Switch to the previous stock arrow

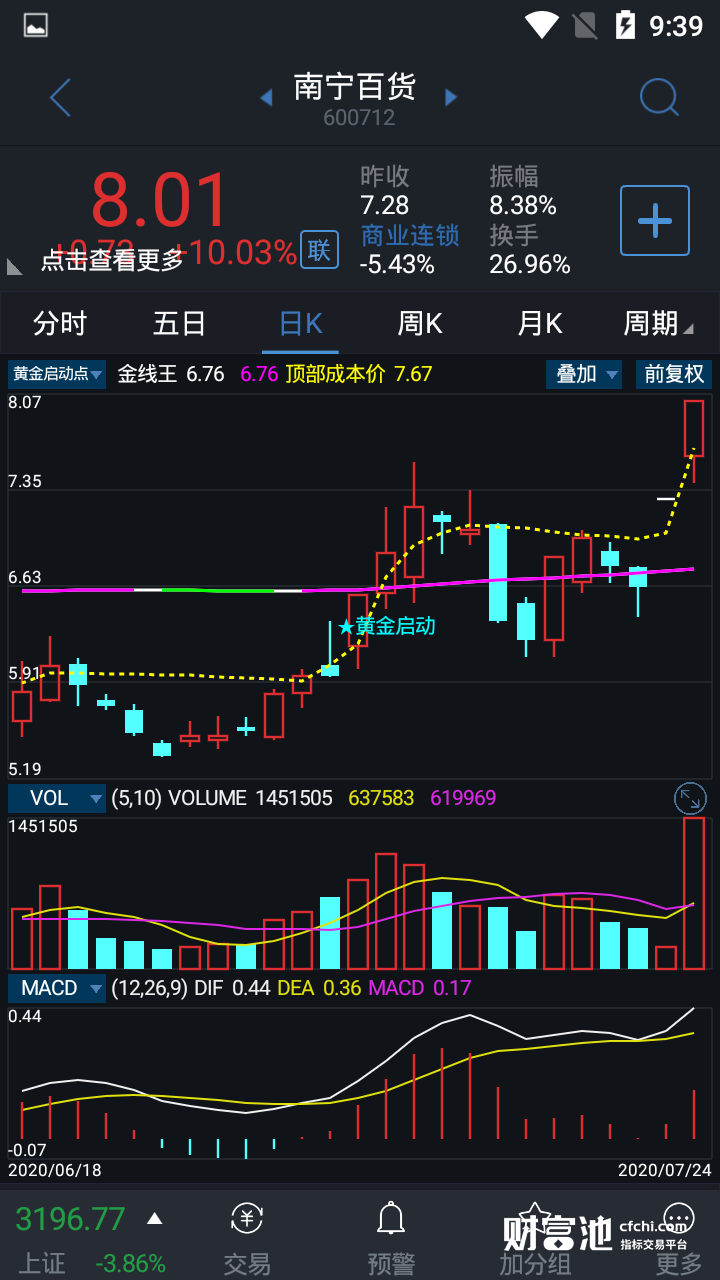pyautogui.click(x=266, y=97)
